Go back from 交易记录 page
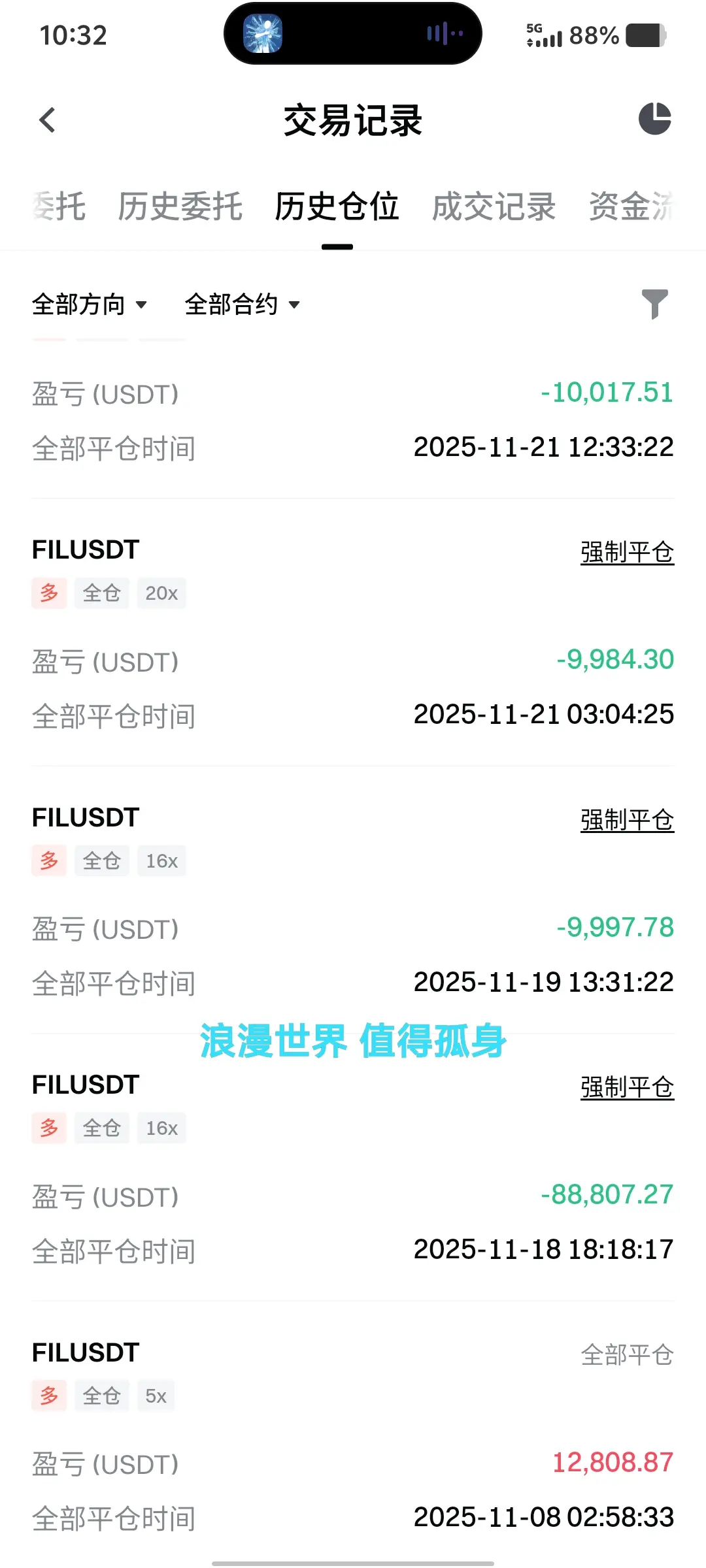Image resolution: width=706 pixels, height=1568 pixels. coord(47,120)
